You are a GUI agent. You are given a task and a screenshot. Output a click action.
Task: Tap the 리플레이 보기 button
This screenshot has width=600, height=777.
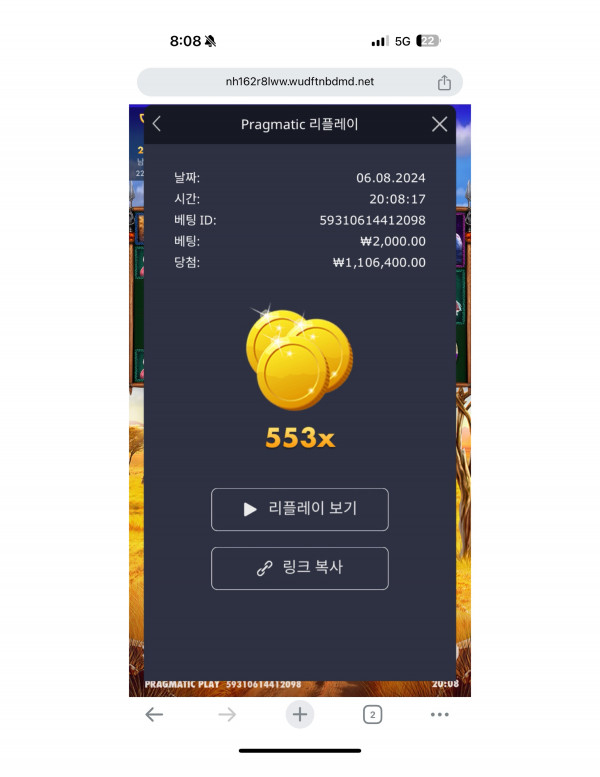click(x=299, y=509)
